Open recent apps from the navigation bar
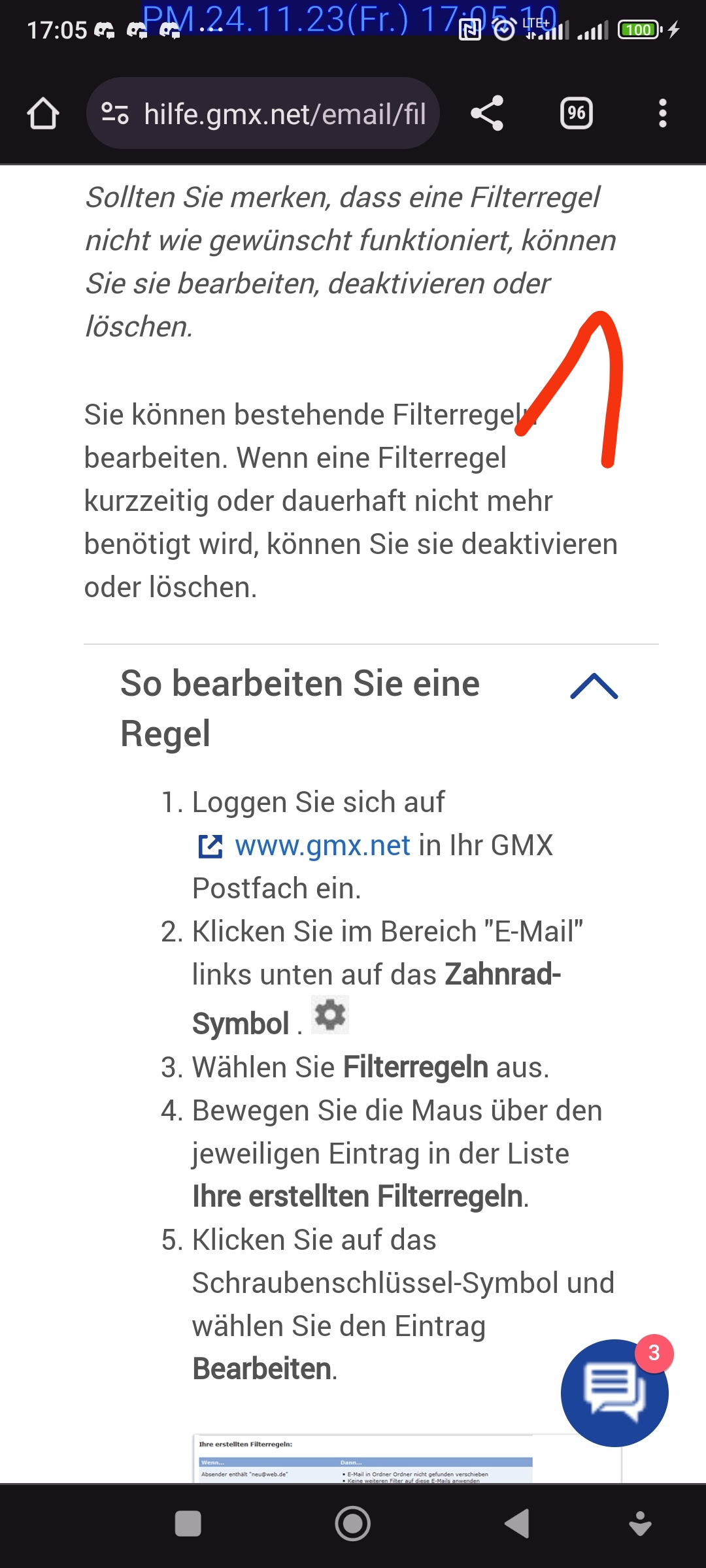 point(188,1524)
